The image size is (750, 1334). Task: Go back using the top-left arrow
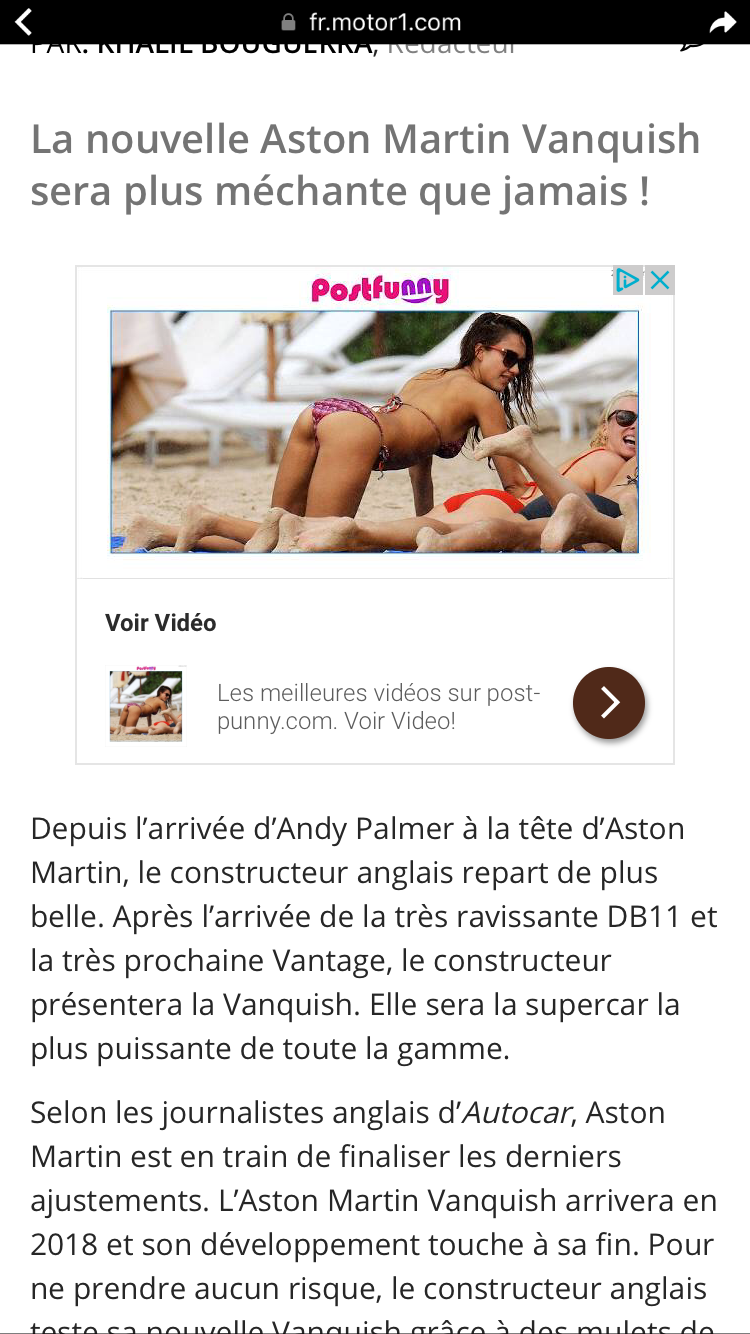pyautogui.click(x=24, y=22)
